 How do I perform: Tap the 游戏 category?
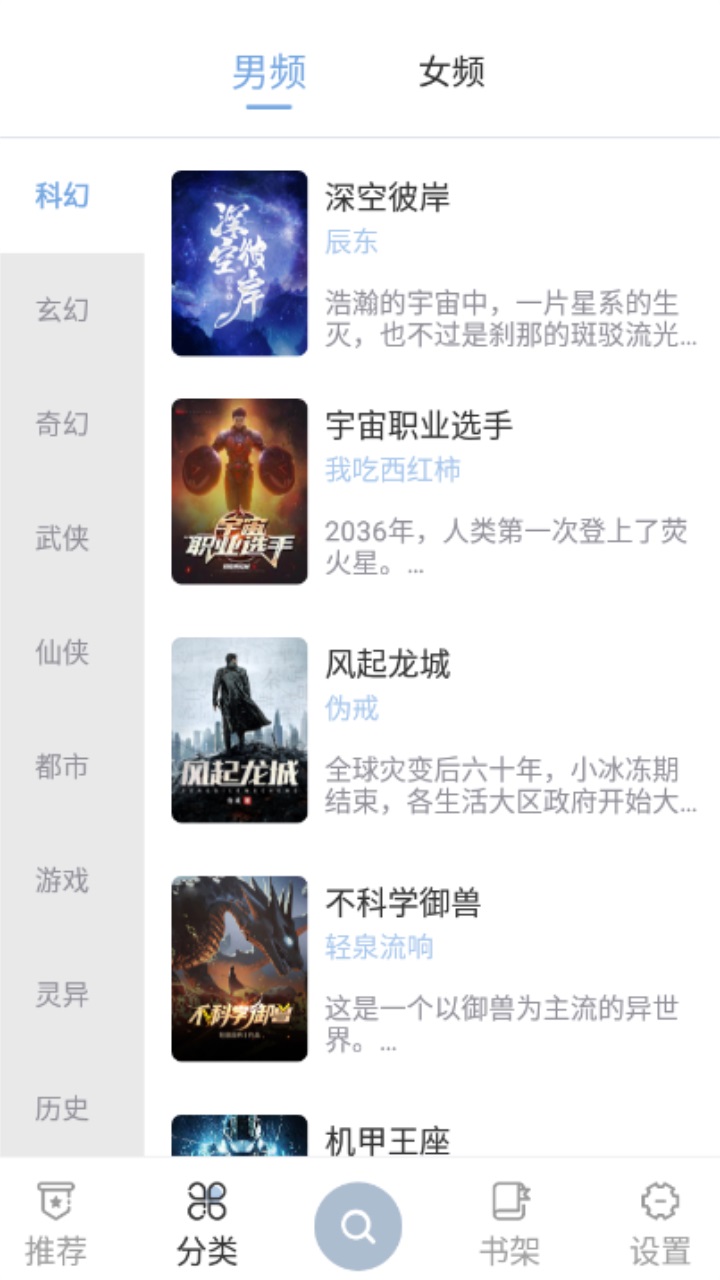(63, 881)
